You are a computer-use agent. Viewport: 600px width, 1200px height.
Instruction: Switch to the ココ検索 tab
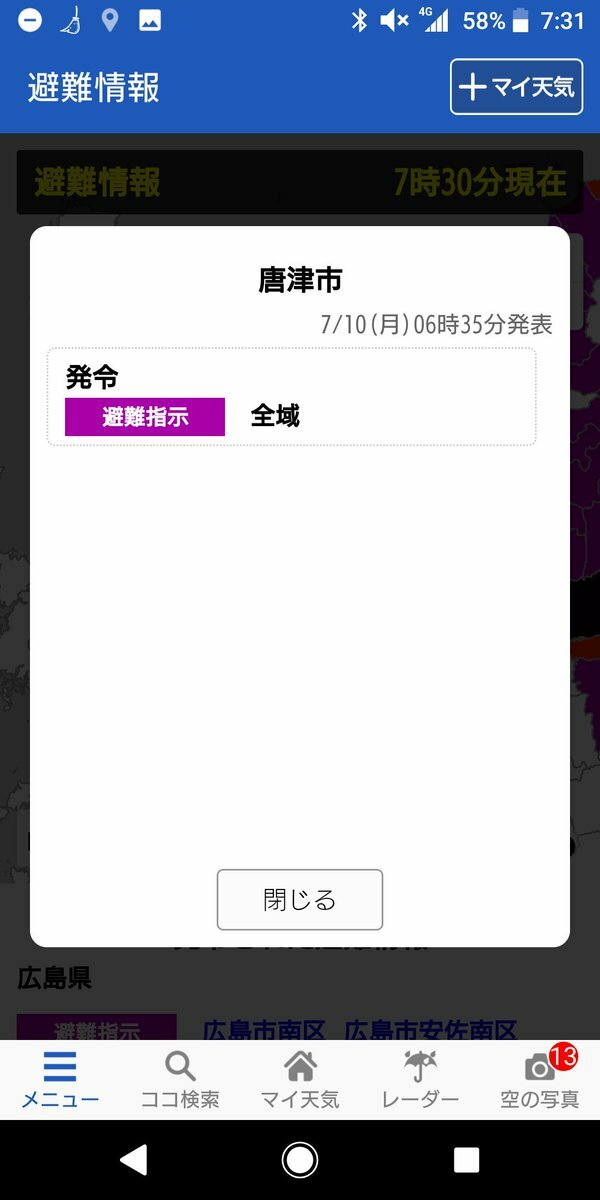180,1080
